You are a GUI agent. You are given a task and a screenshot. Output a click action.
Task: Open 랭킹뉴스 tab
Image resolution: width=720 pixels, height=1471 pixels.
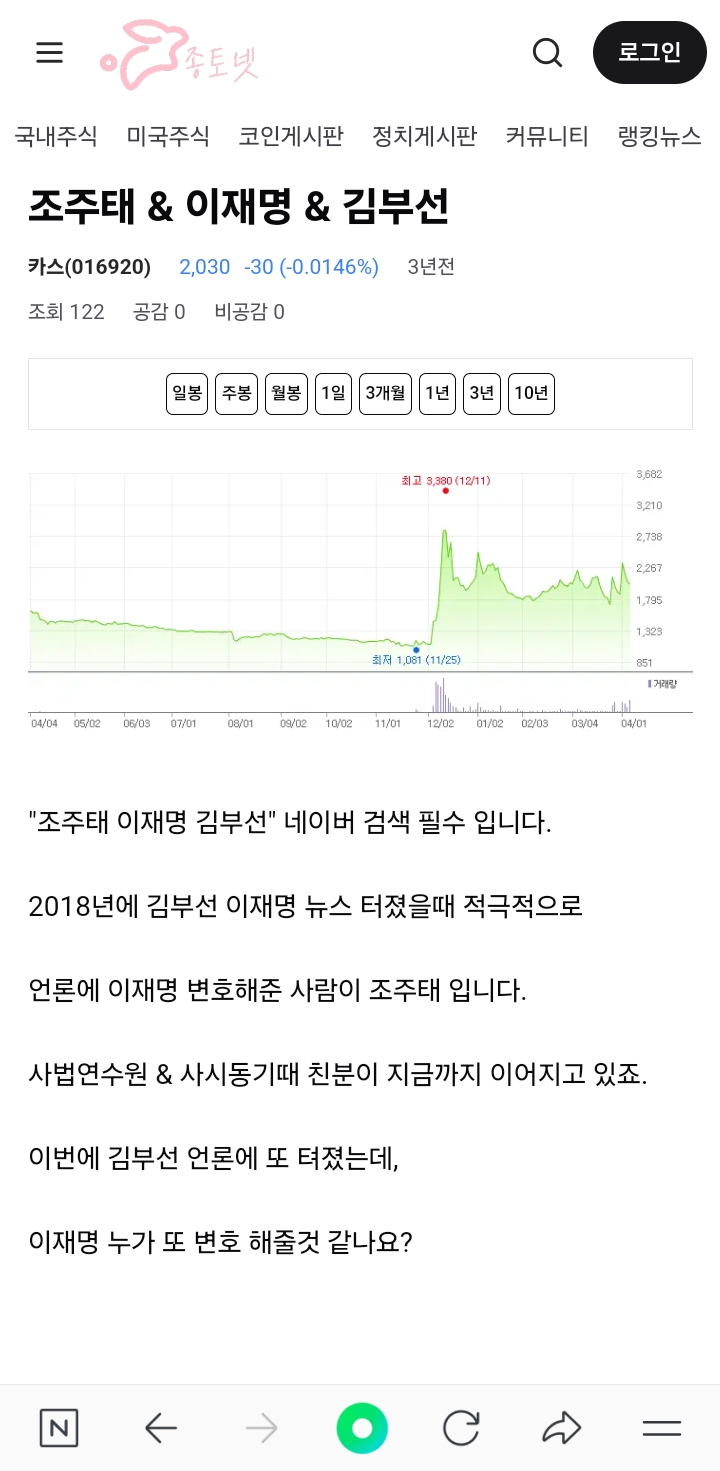pos(660,136)
